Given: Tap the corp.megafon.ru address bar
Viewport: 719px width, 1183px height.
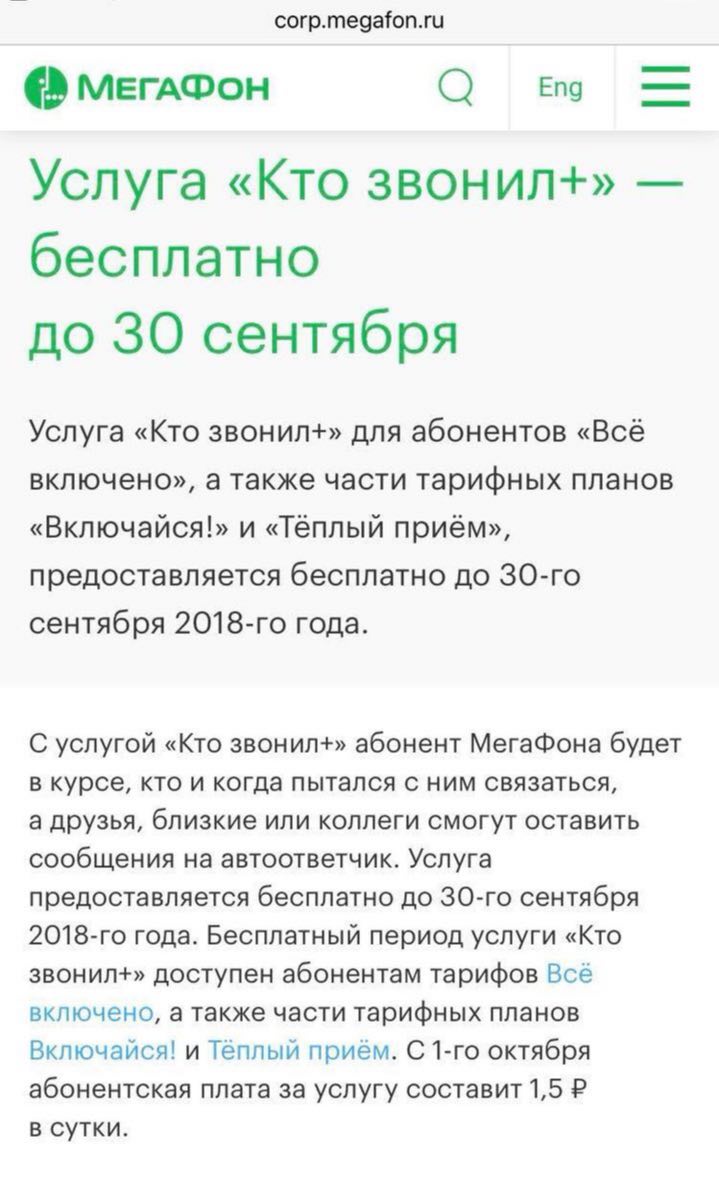Looking at the screenshot, I should click(359, 19).
